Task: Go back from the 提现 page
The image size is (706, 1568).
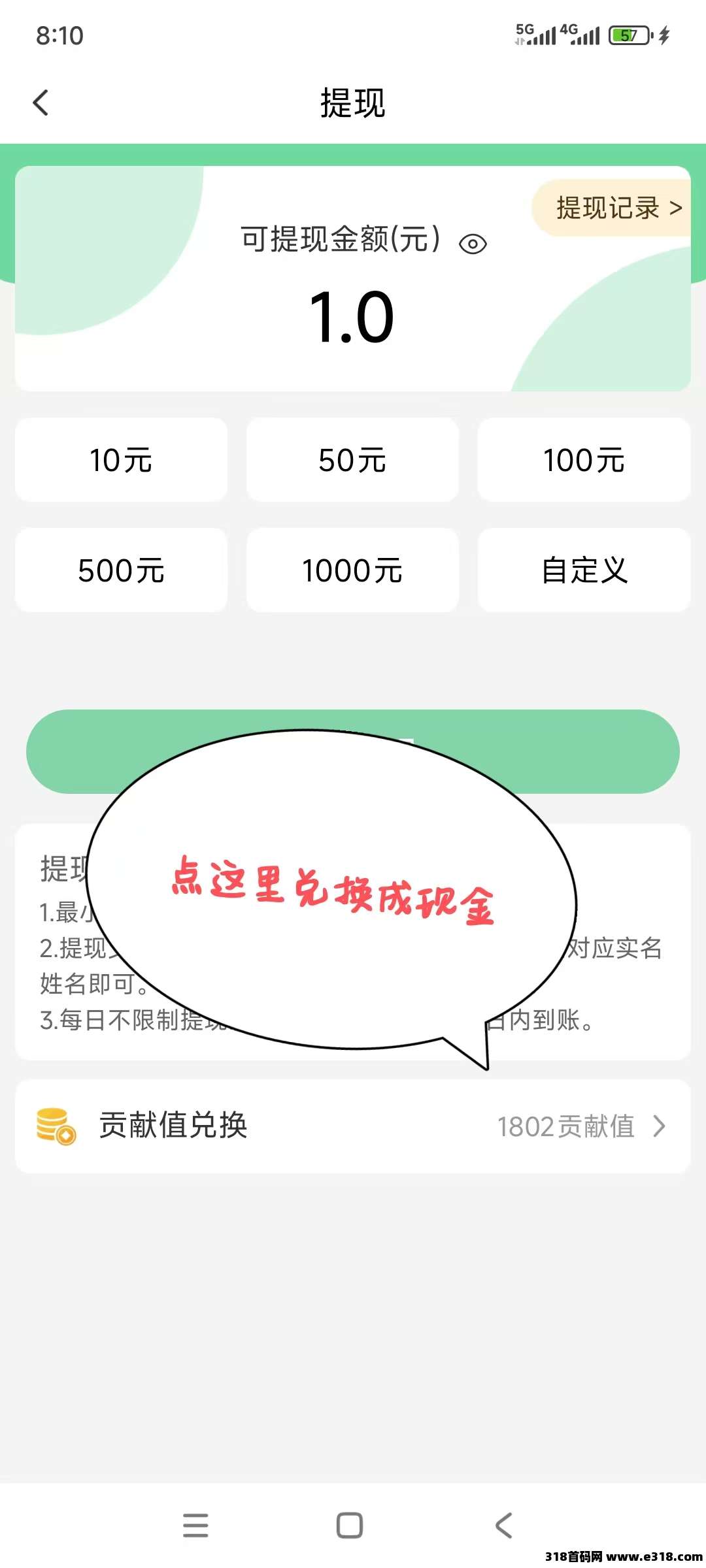Action: [41, 103]
